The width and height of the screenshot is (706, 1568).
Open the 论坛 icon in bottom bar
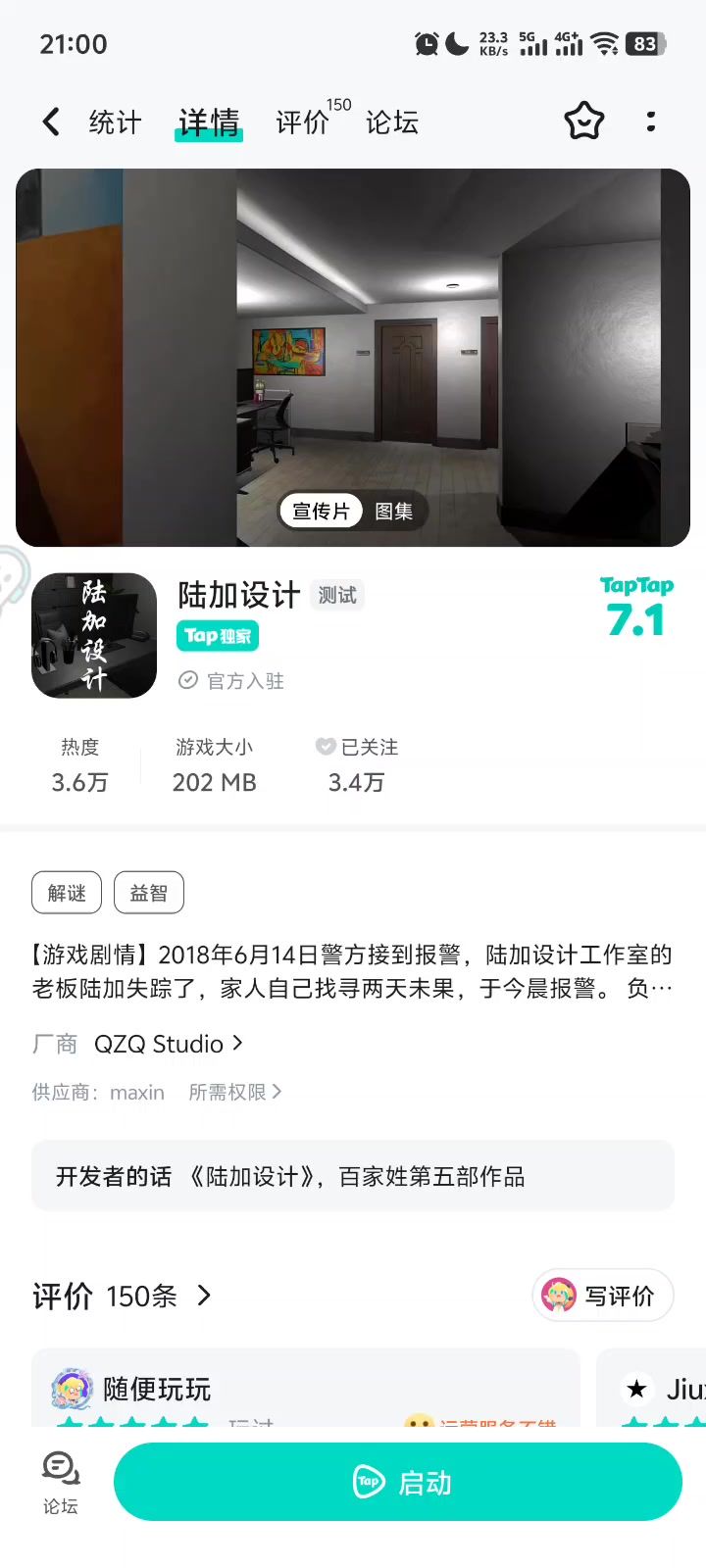(61, 1482)
